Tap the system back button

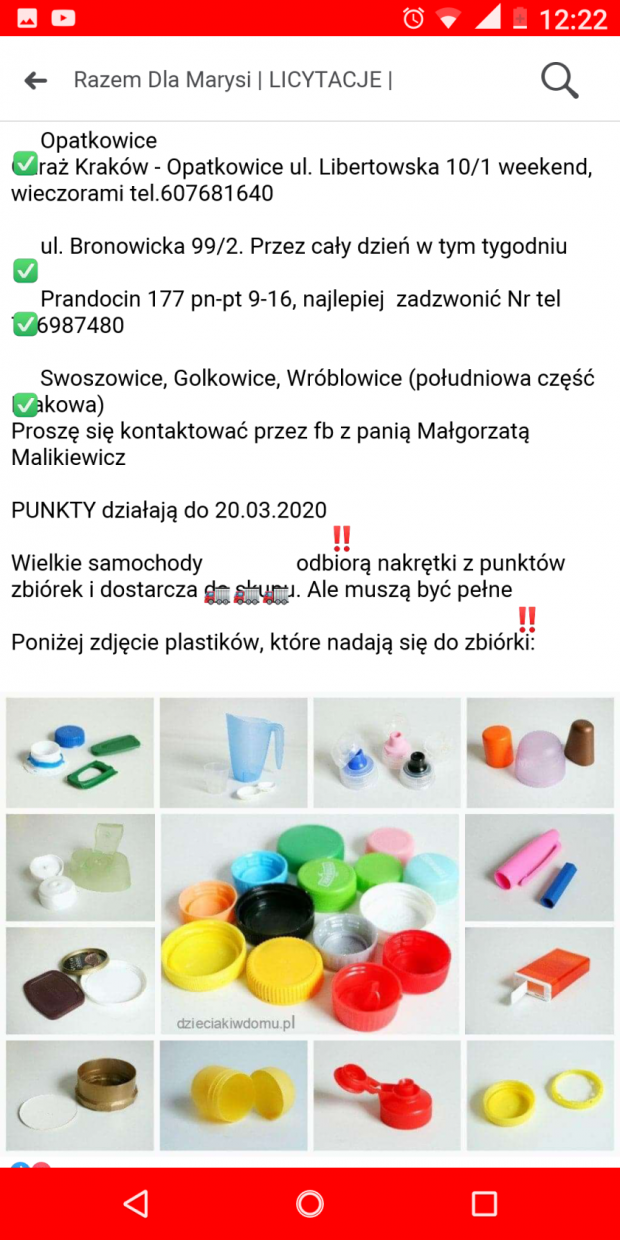[x=136, y=1203]
